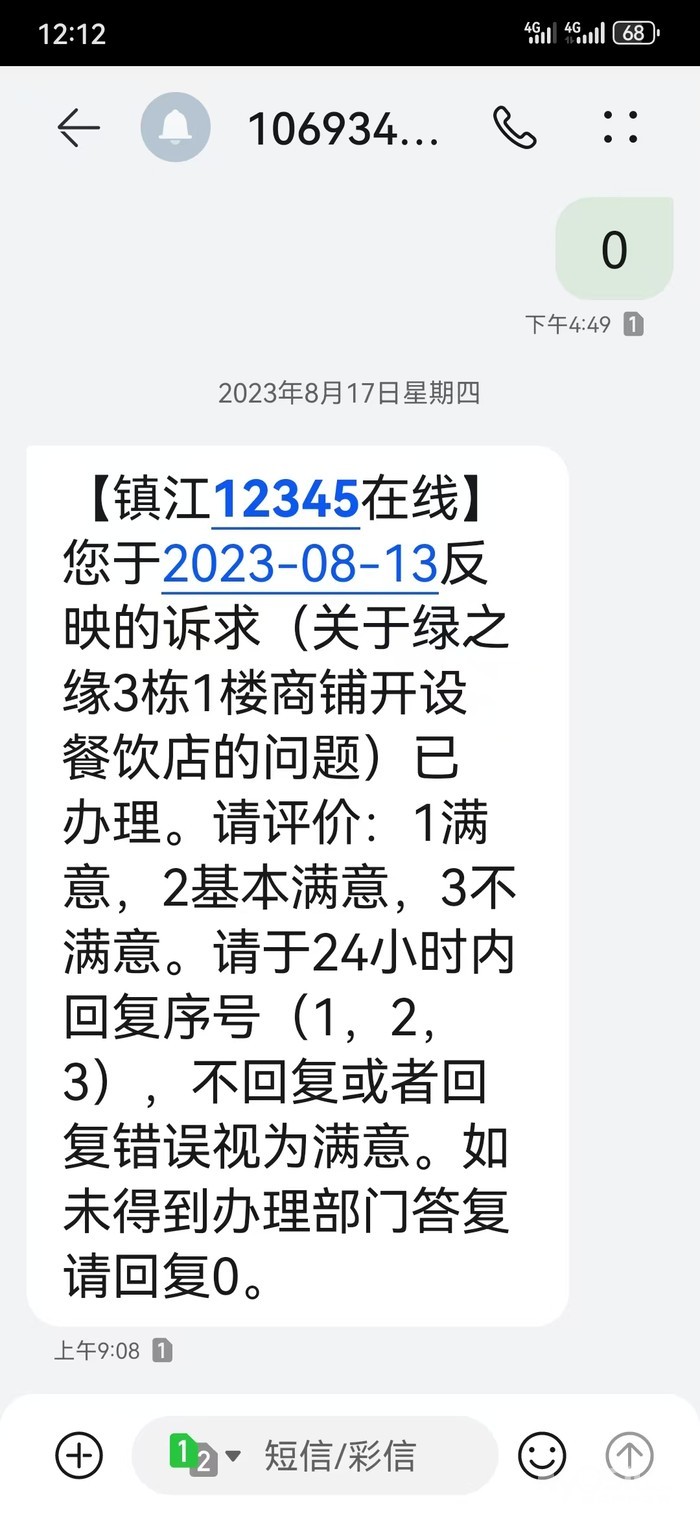The height and width of the screenshot is (1517, 700).
Task: Go back to the message list
Action: (x=78, y=128)
